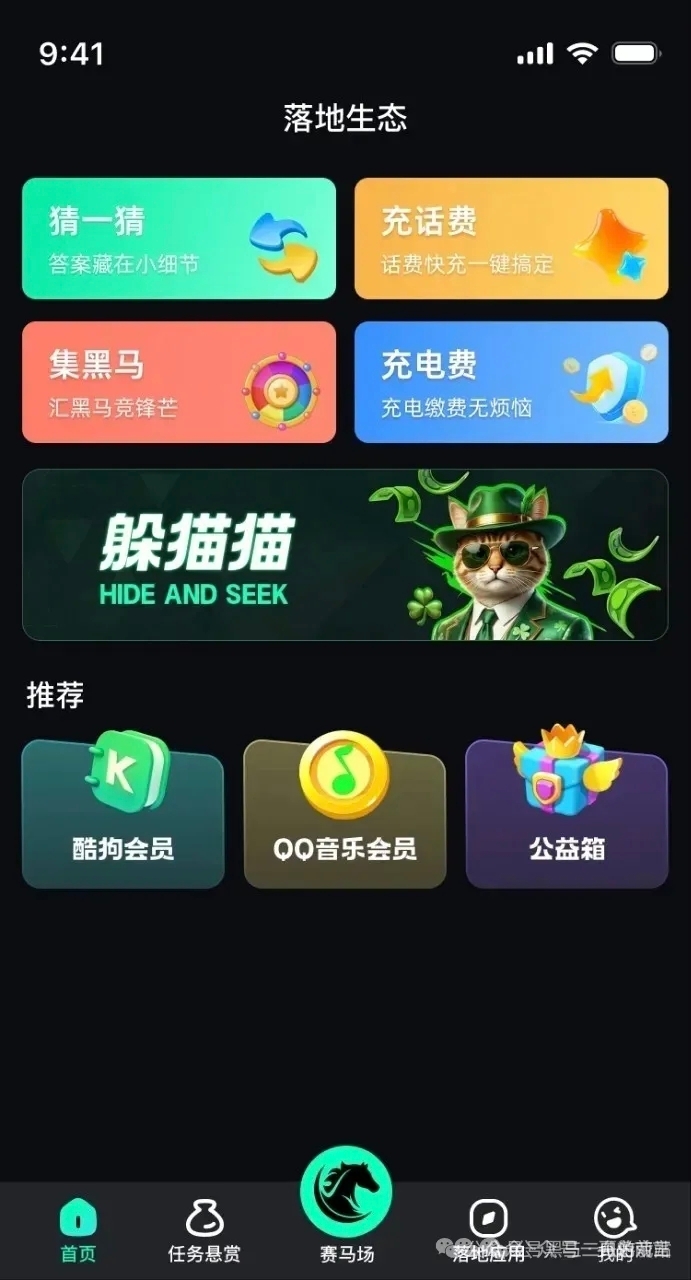Go to the 赛马场 center tab
The height and width of the screenshot is (1280, 691).
click(346, 1205)
